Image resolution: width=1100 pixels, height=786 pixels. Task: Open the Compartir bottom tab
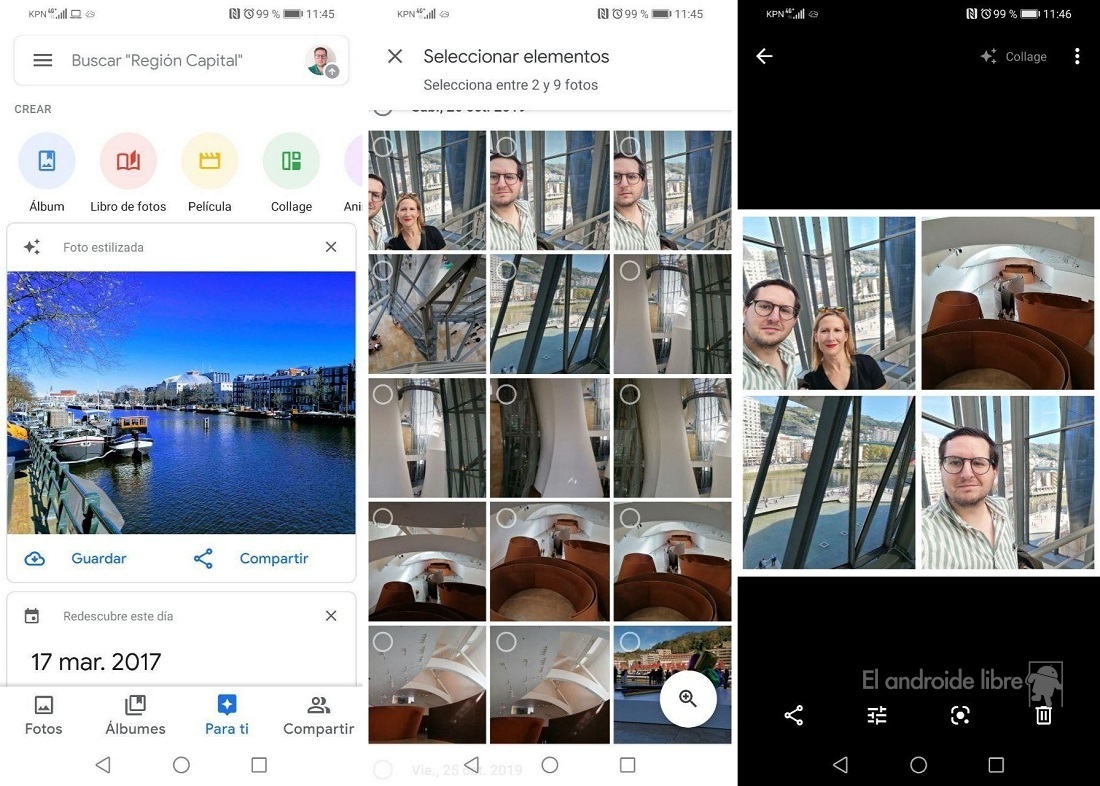(x=318, y=715)
